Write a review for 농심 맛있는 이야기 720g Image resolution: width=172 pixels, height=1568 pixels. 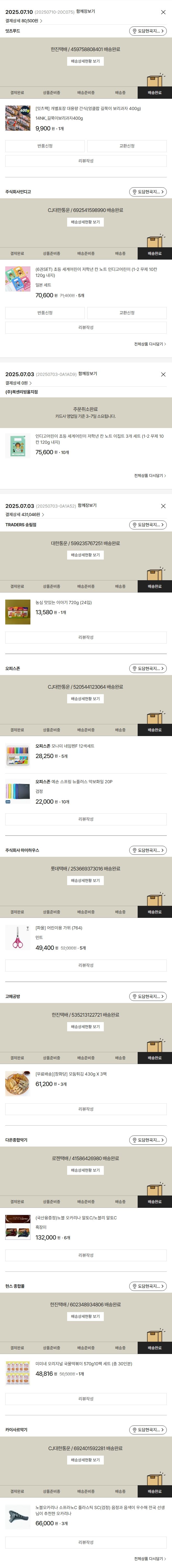tap(85, 637)
